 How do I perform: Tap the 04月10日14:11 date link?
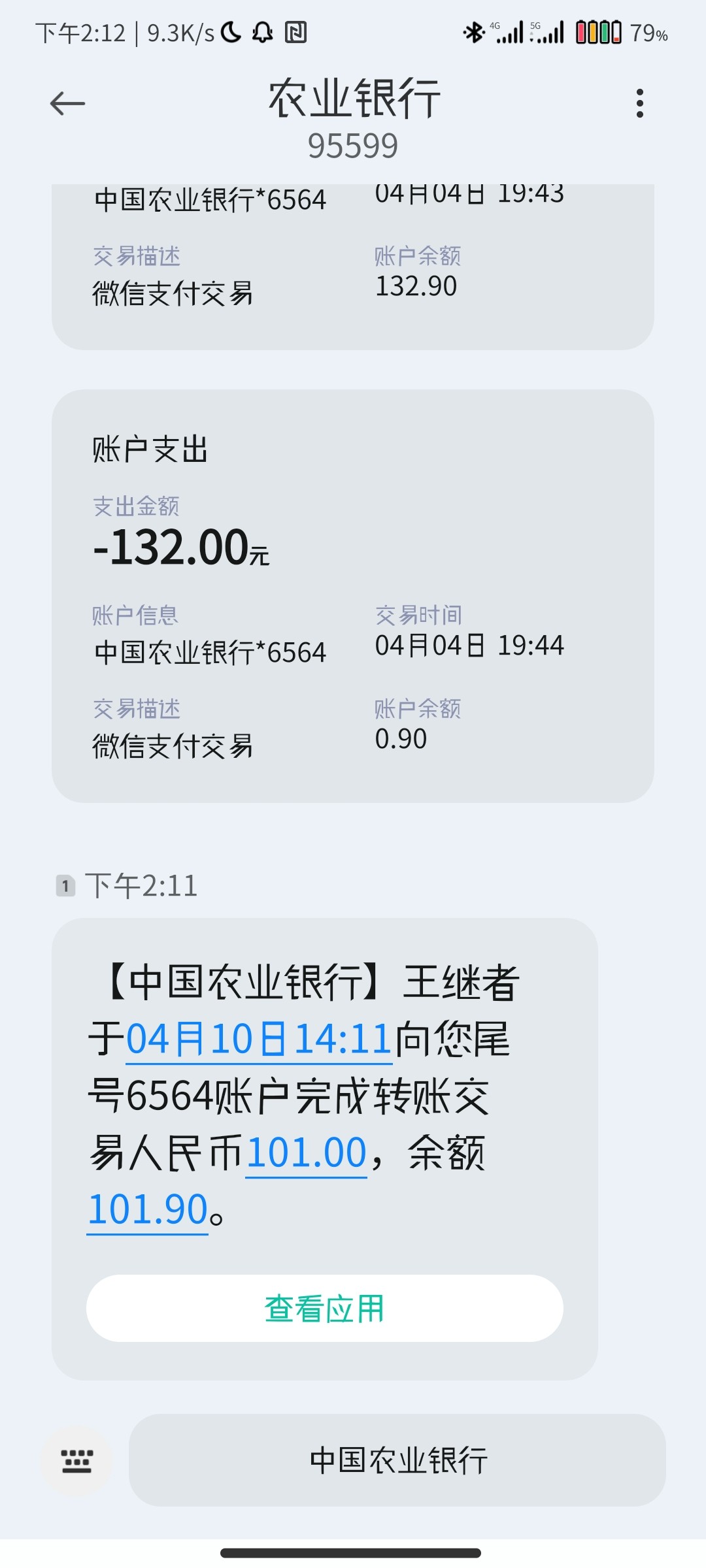tap(259, 1039)
